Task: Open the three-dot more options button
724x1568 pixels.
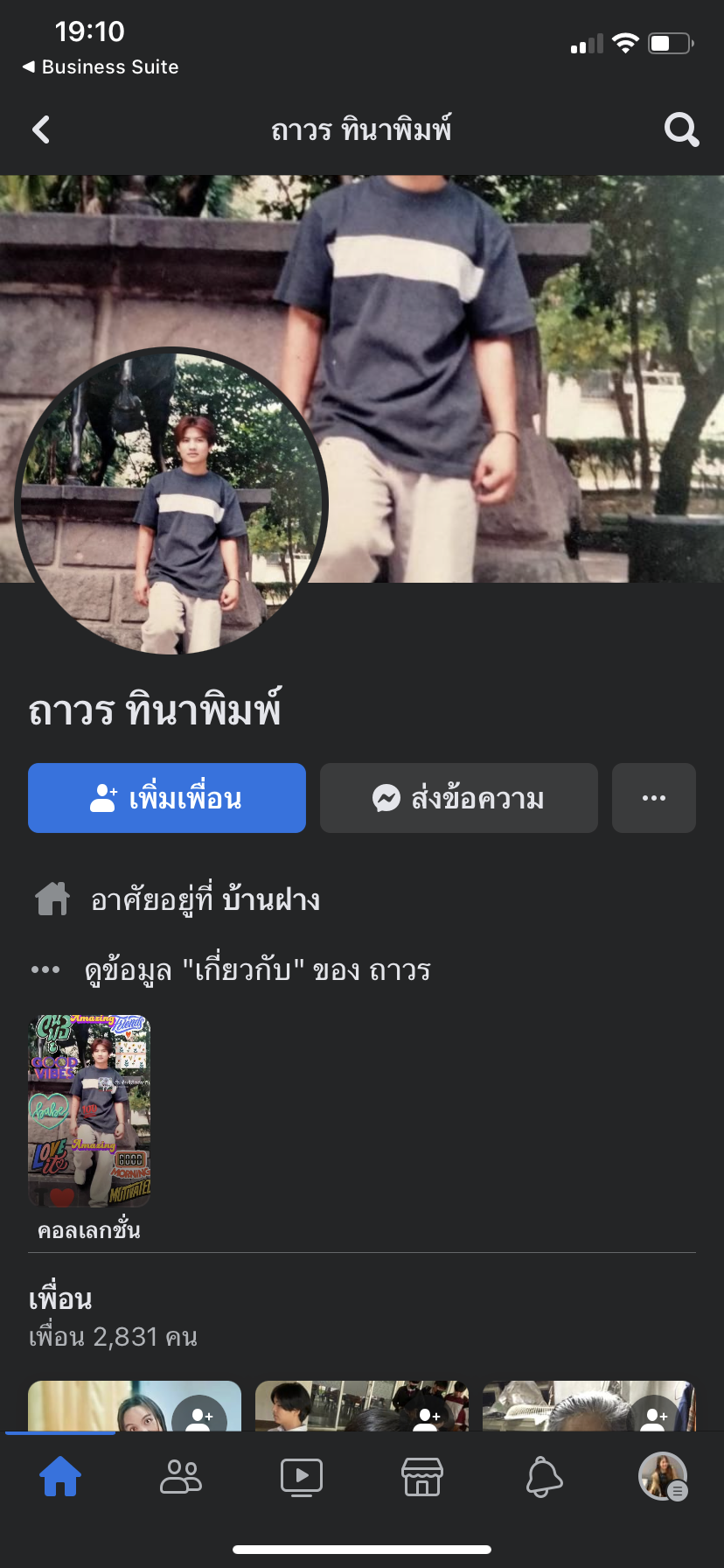Action: point(654,798)
